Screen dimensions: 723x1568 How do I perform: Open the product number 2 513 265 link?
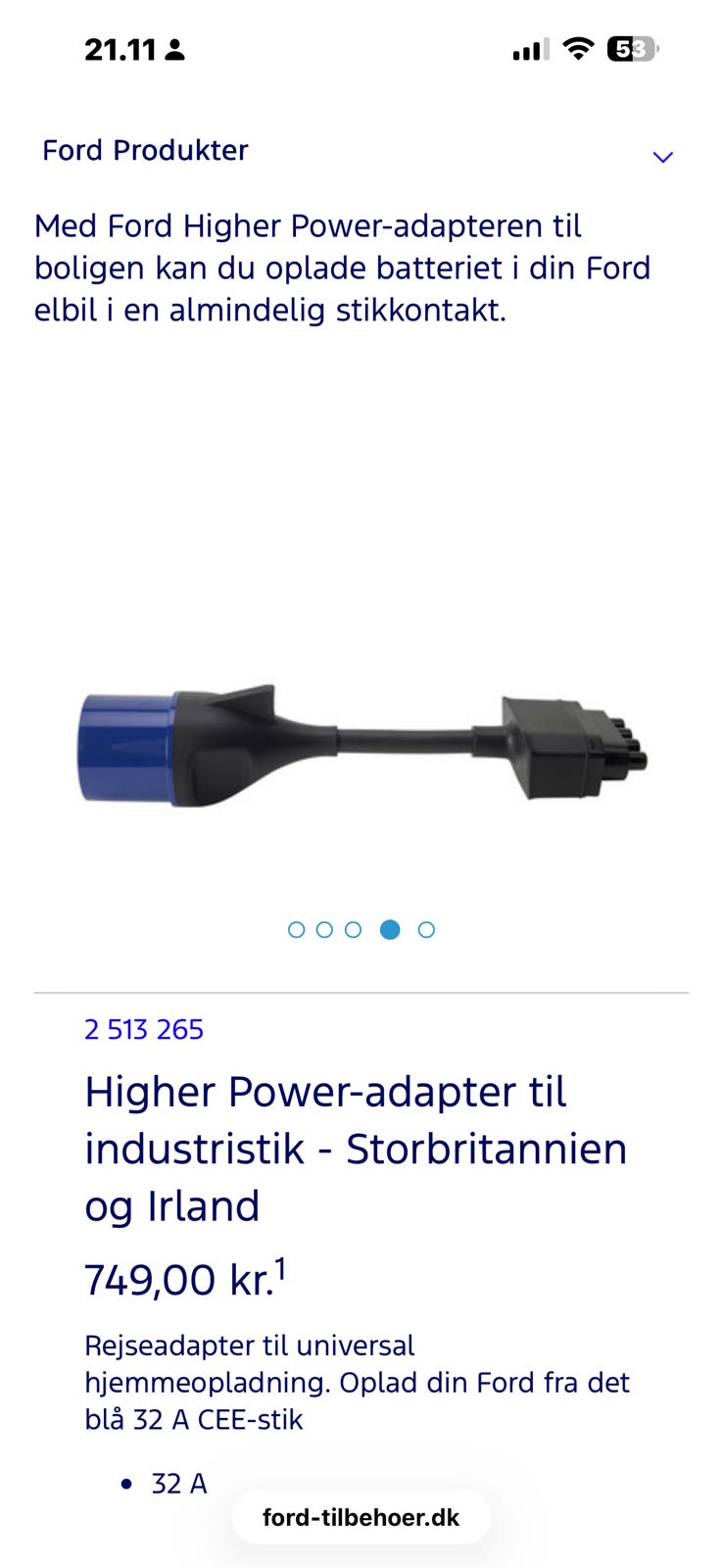click(x=144, y=1029)
